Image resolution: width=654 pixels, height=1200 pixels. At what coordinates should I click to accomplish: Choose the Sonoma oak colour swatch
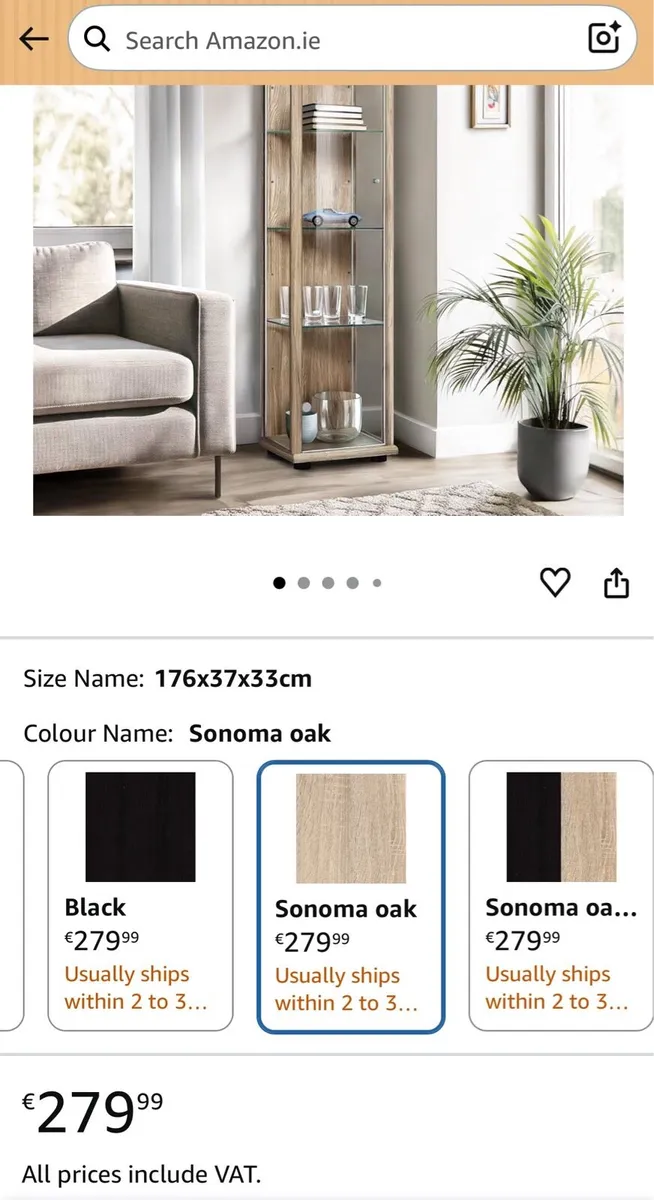tap(350, 896)
